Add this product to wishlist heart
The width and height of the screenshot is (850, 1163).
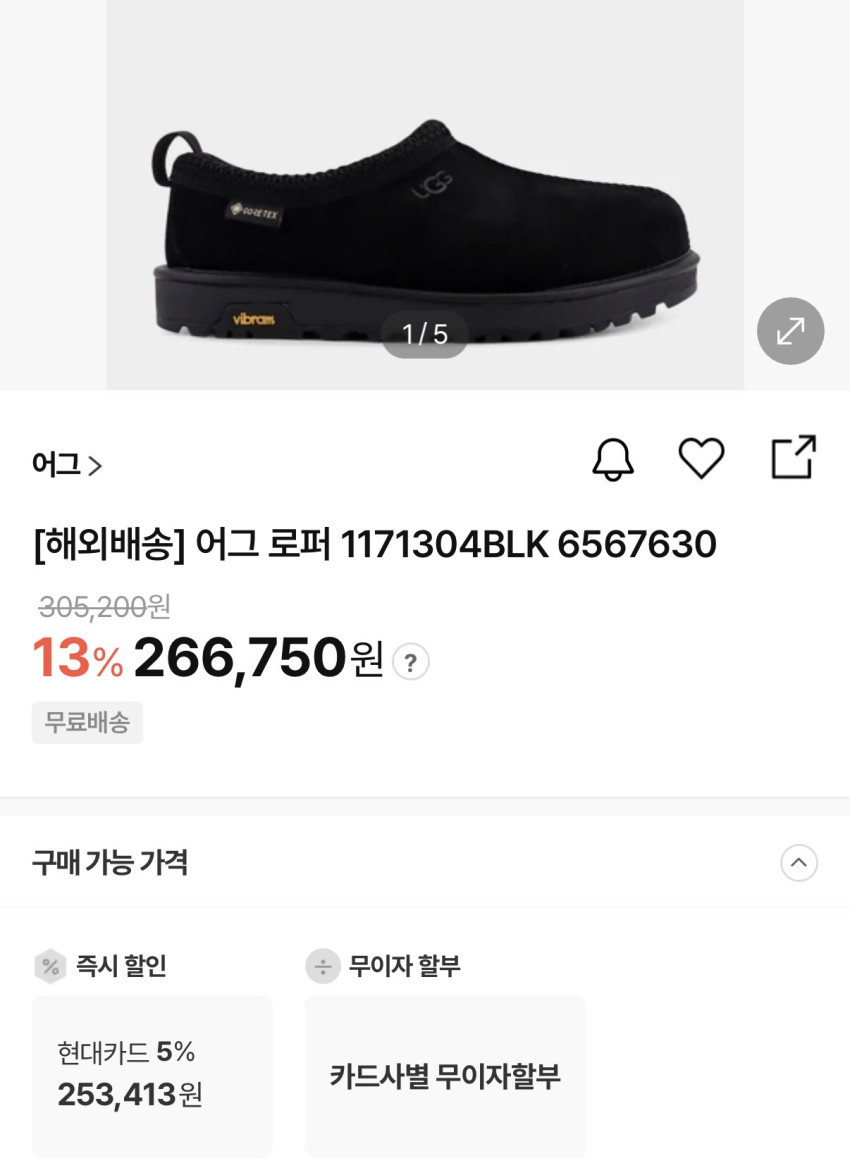[x=701, y=459]
